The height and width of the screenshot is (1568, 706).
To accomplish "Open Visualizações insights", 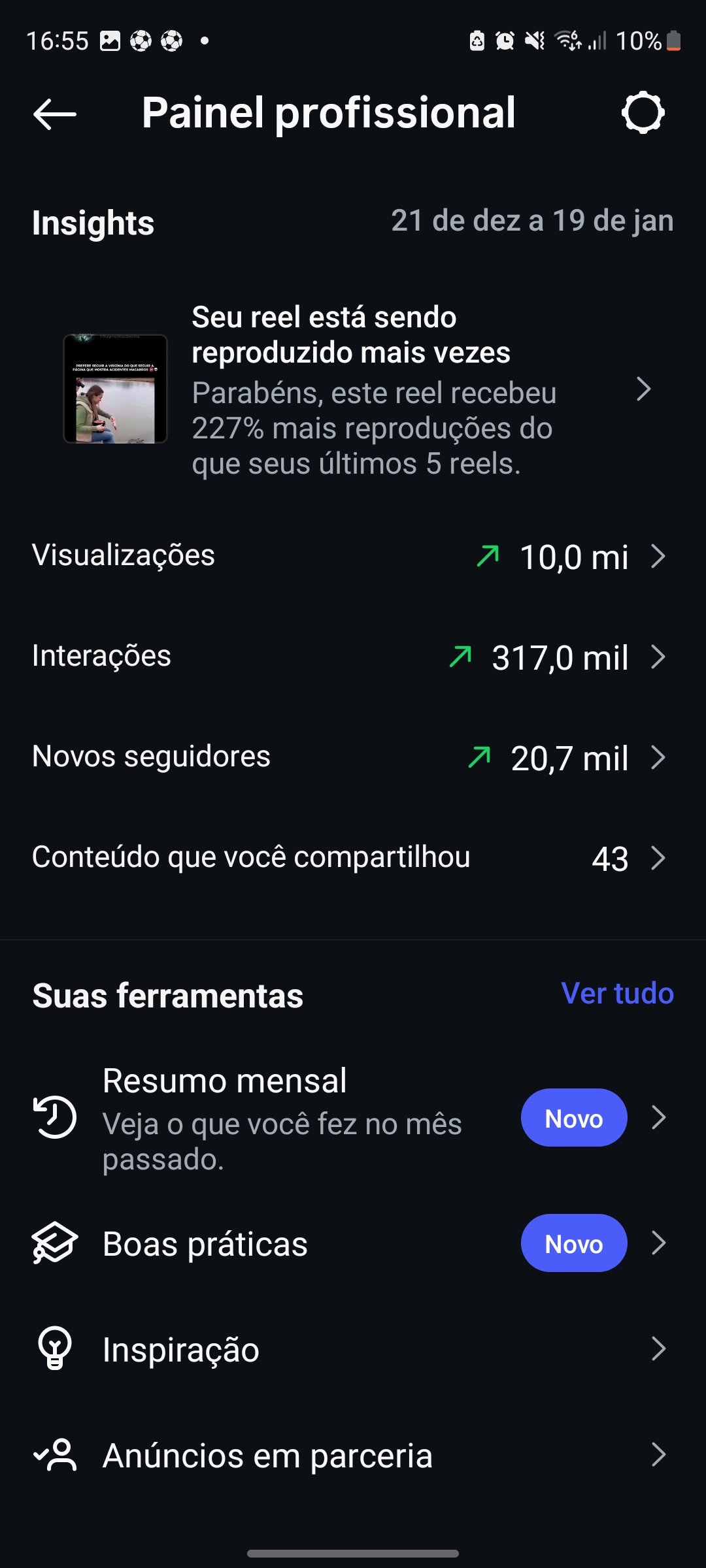I will click(x=353, y=557).
